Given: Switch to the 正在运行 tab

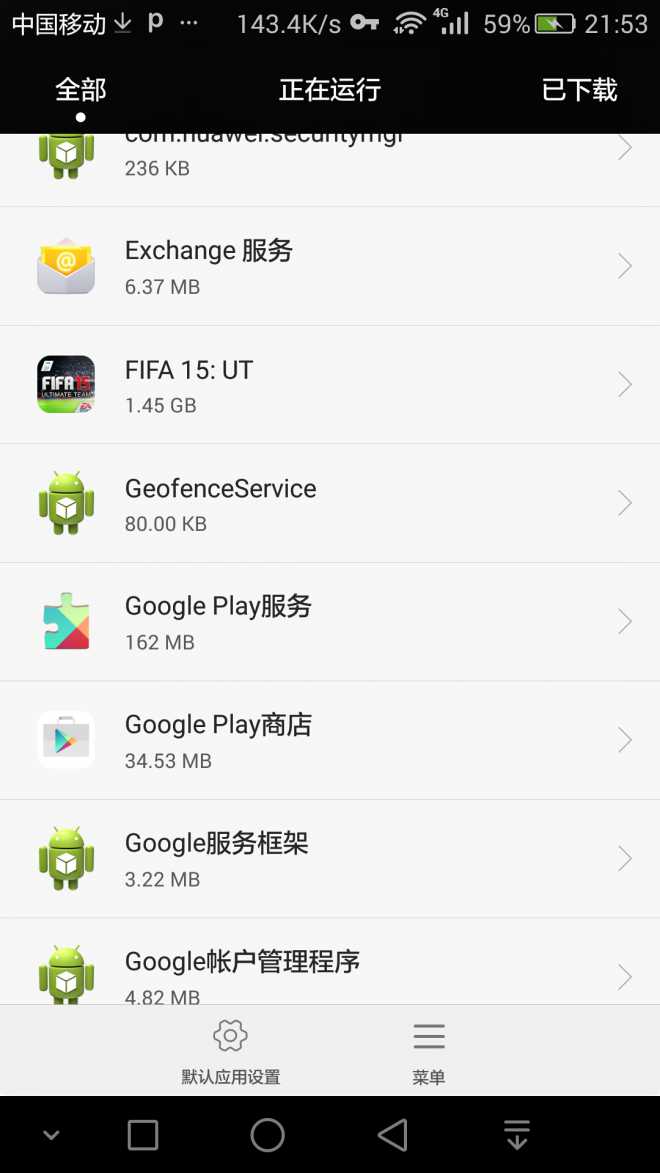Looking at the screenshot, I should [330, 90].
